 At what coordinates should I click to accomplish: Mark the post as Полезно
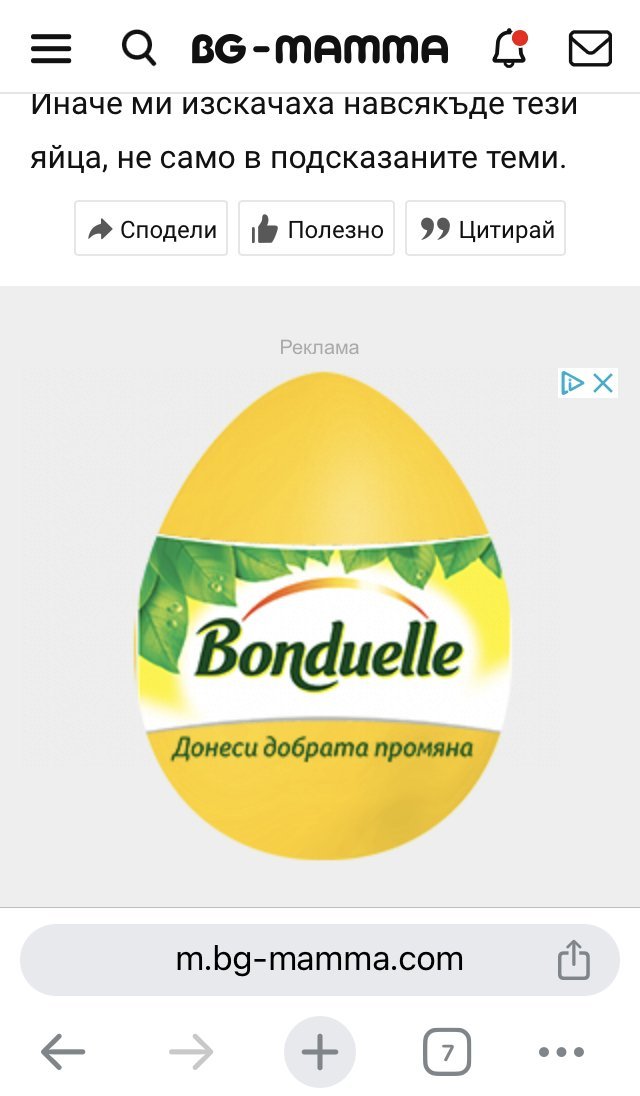click(316, 229)
